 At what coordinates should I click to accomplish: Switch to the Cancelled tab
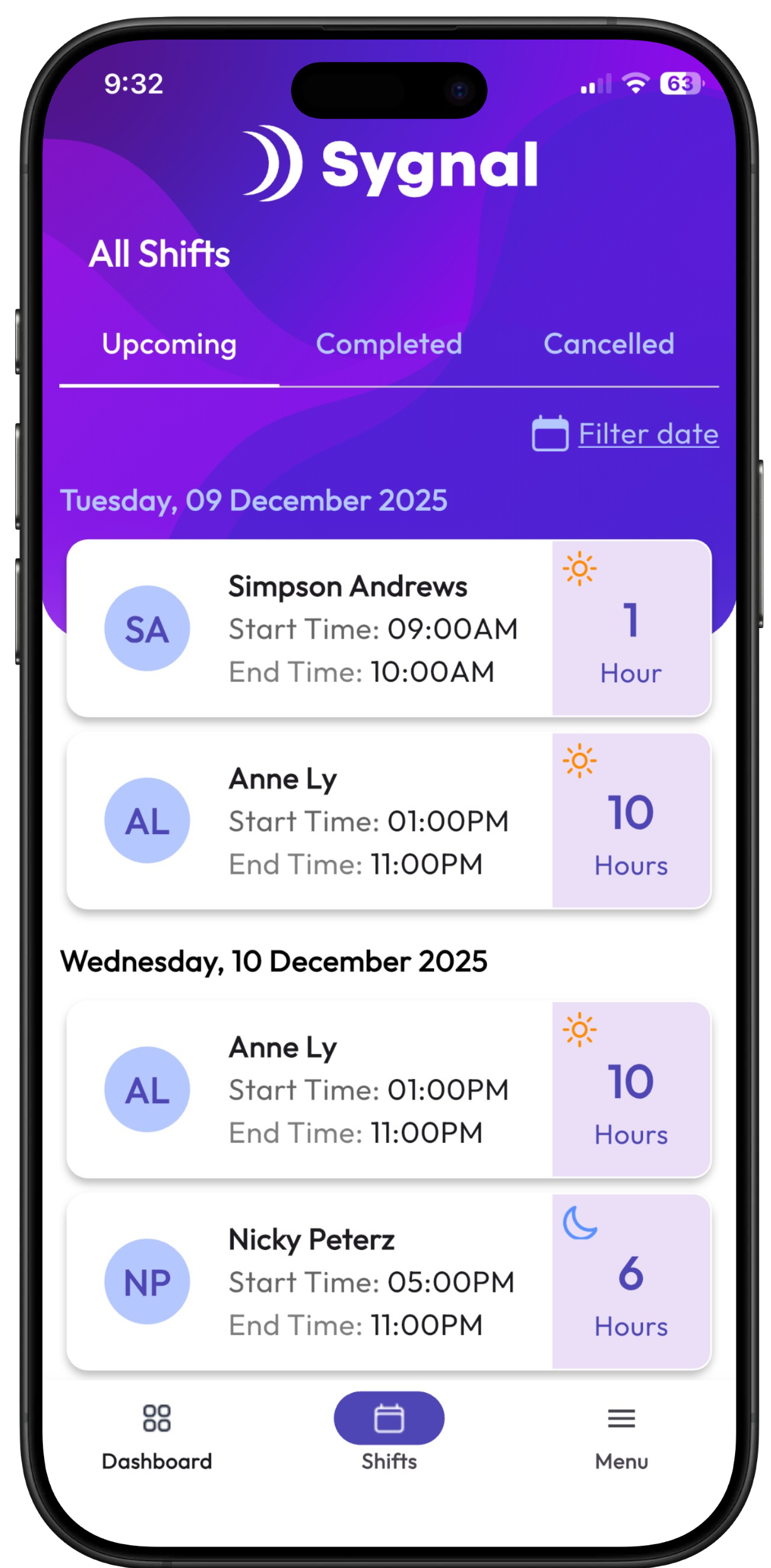point(608,345)
